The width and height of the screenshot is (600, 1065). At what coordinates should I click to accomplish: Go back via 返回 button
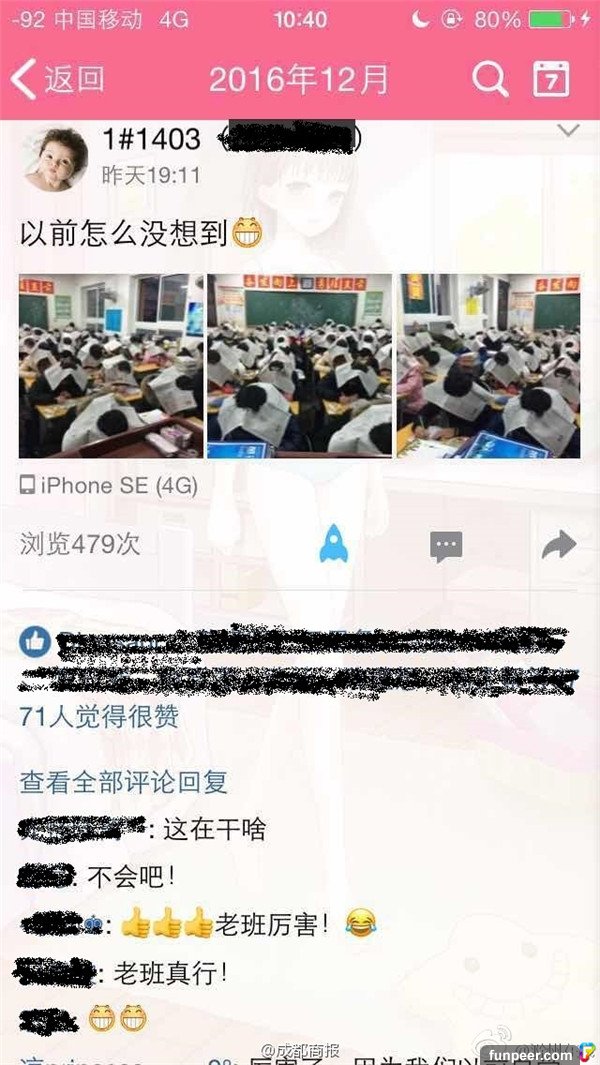click(x=58, y=78)
